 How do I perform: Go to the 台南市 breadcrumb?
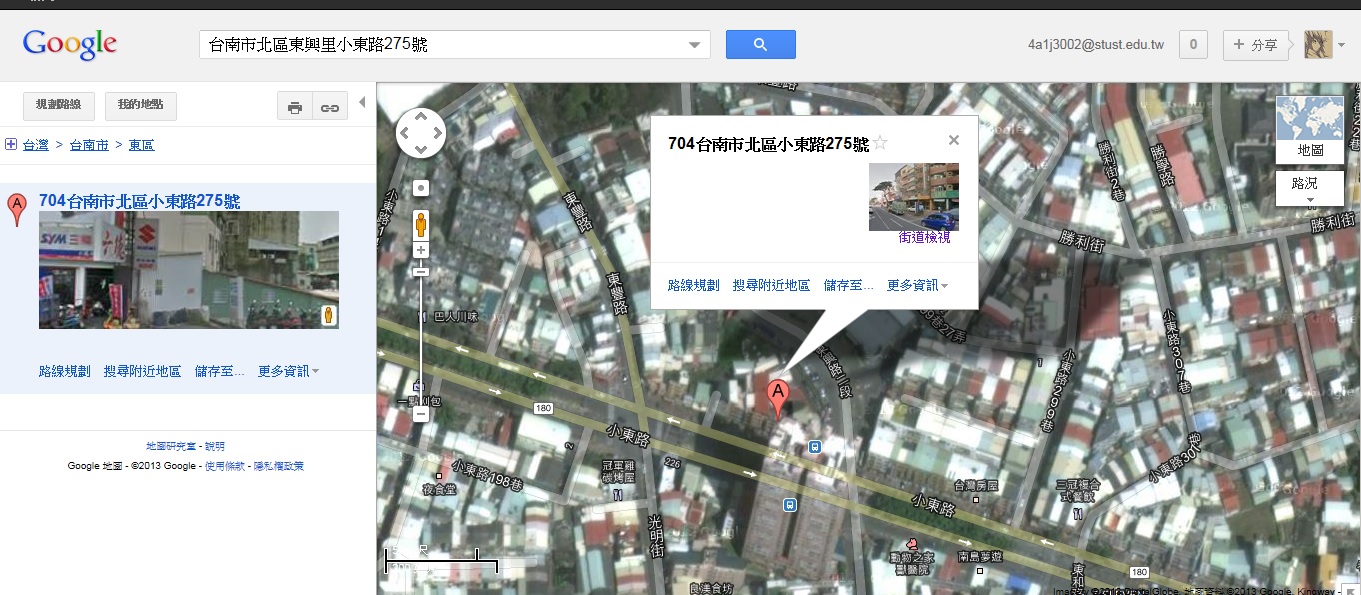(89, 145)
